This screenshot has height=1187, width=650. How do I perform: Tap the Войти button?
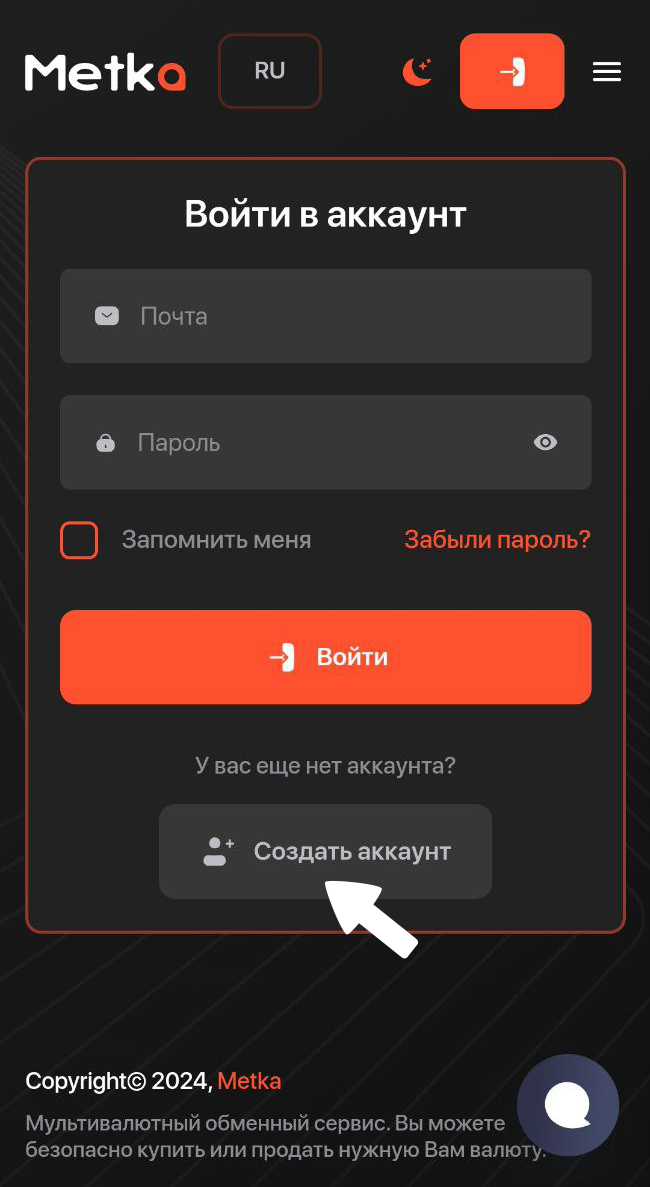[325, 657]
